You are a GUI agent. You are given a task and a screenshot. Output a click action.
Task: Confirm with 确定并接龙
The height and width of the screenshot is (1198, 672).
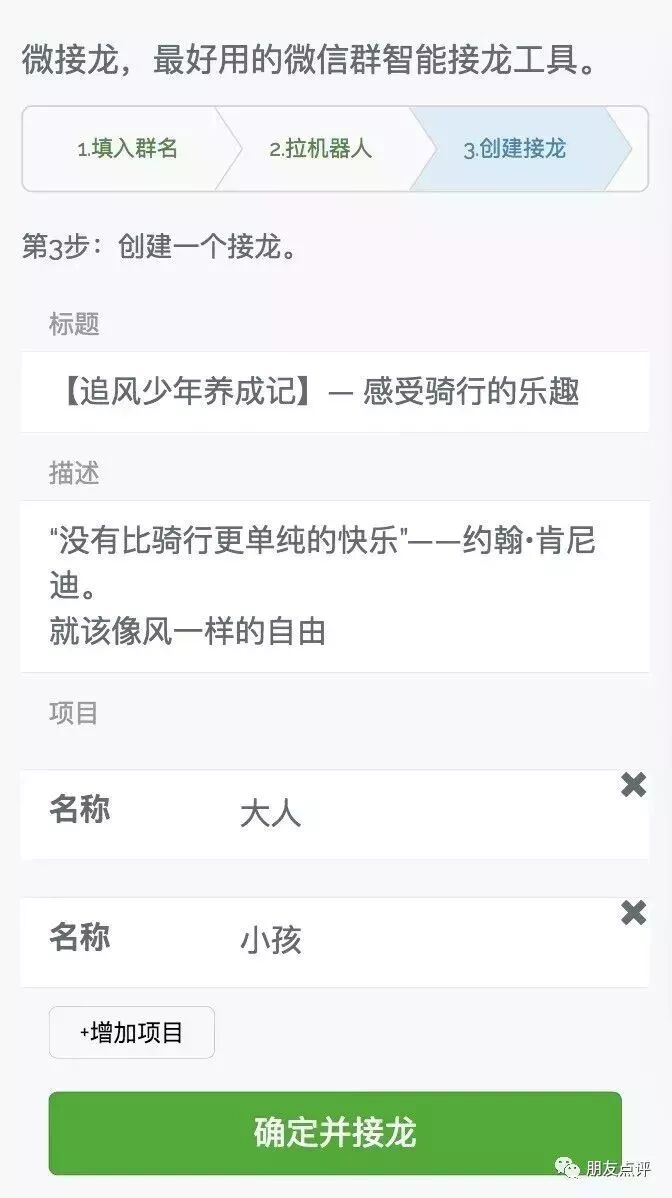click(x=335, y=1133)
